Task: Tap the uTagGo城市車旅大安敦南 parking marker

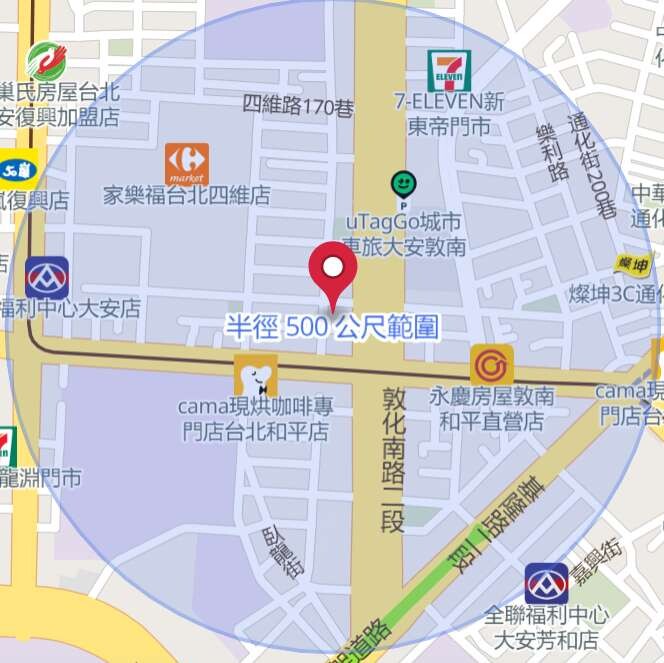Action: point(403,186)
